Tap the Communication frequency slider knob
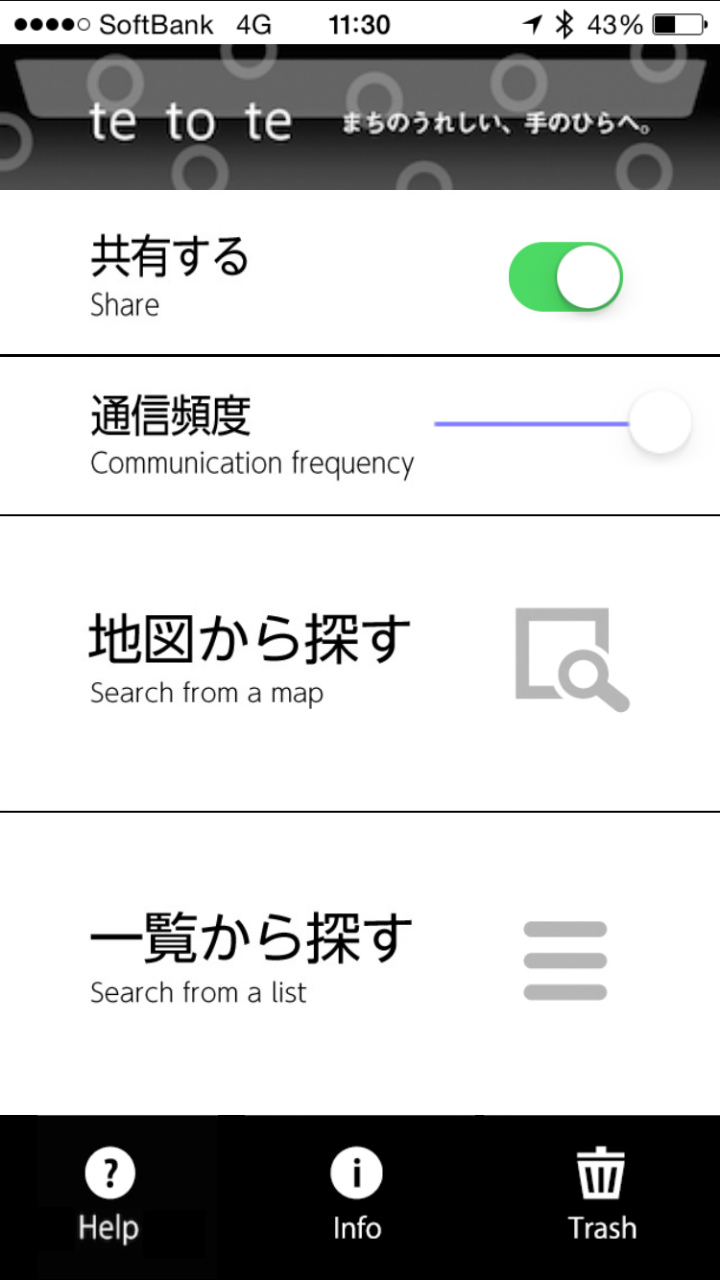The height and width of the screenshot is (1280, 720). [660, 423]
